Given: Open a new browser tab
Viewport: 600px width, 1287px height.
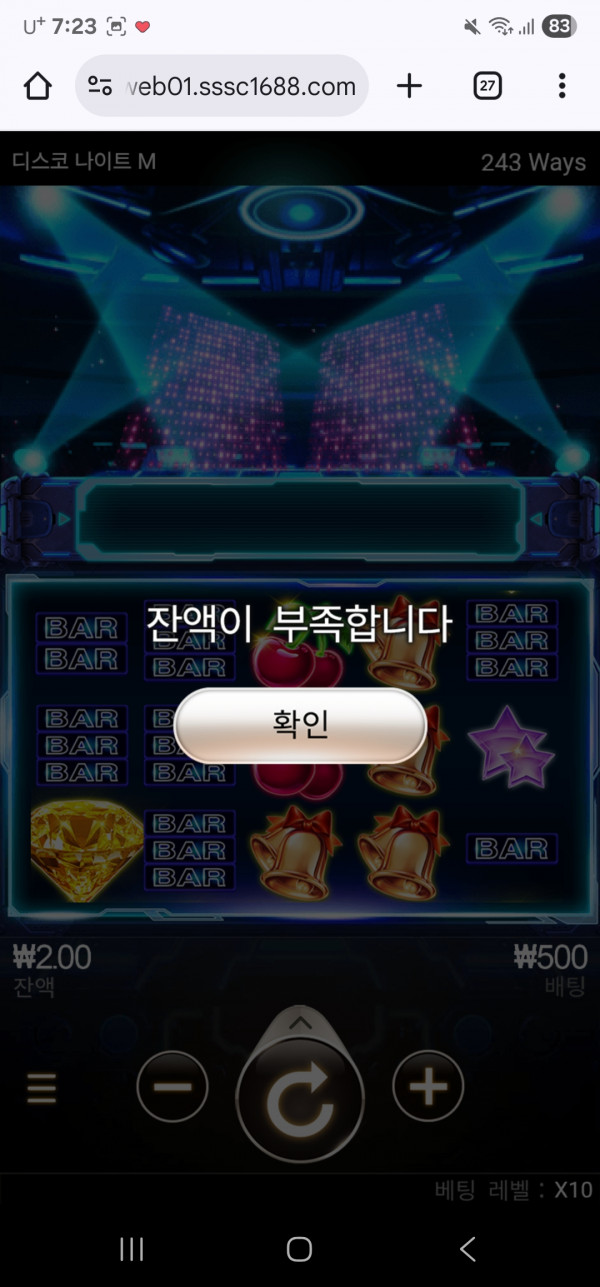Looking at the screenshot, I should click(409, 86).
